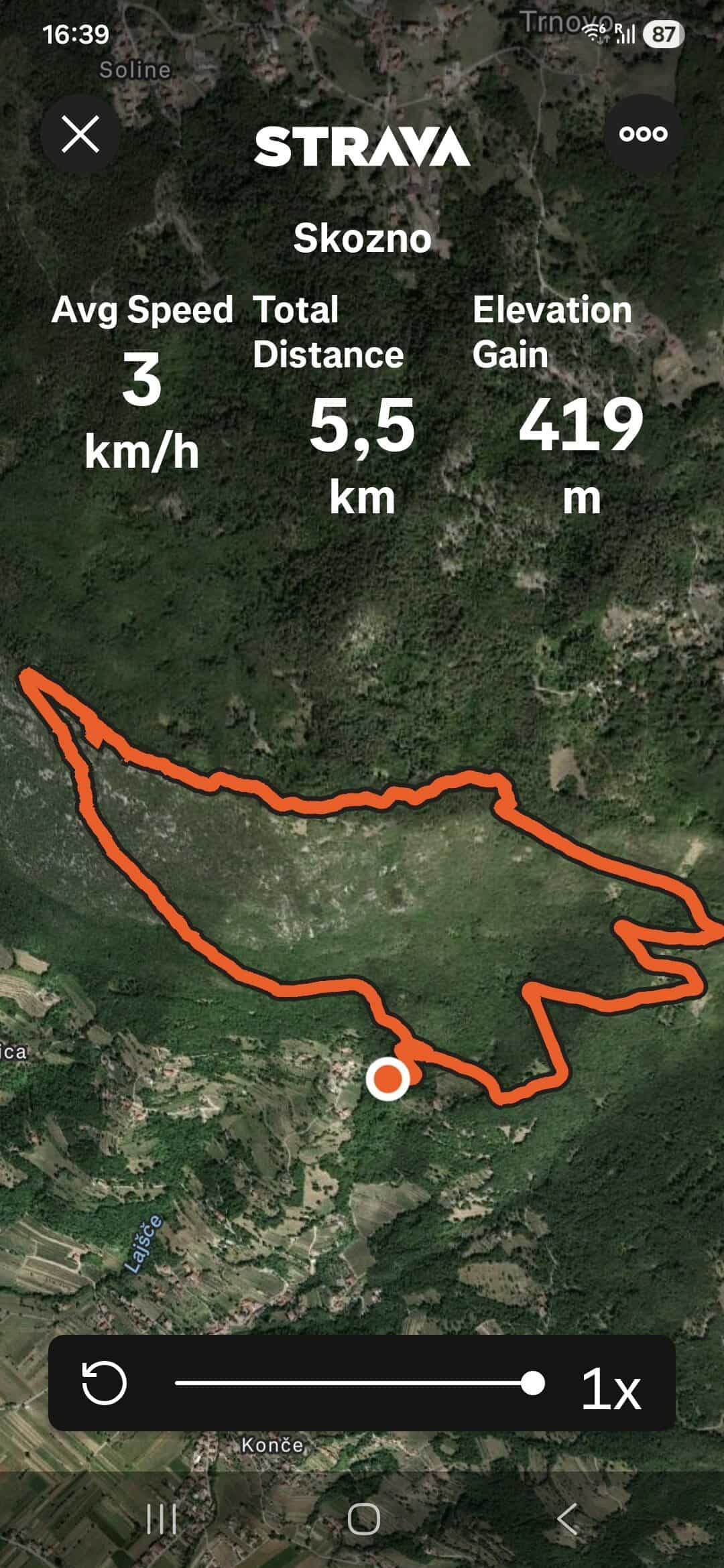Tap the playback progress slider

click(355, 1382)
